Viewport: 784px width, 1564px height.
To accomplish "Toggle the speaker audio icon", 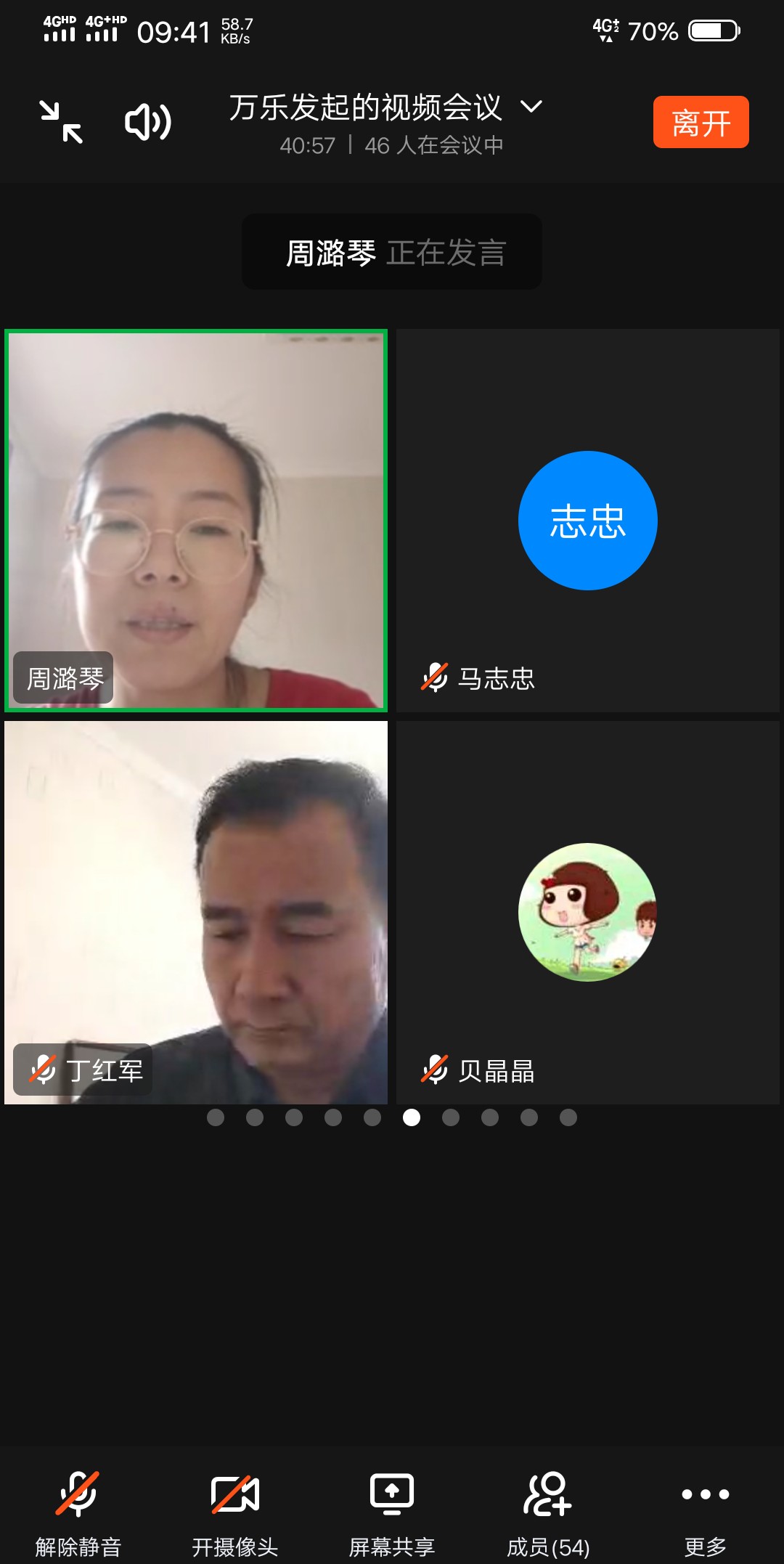I will pyautogui.click(x=148, y=122).
